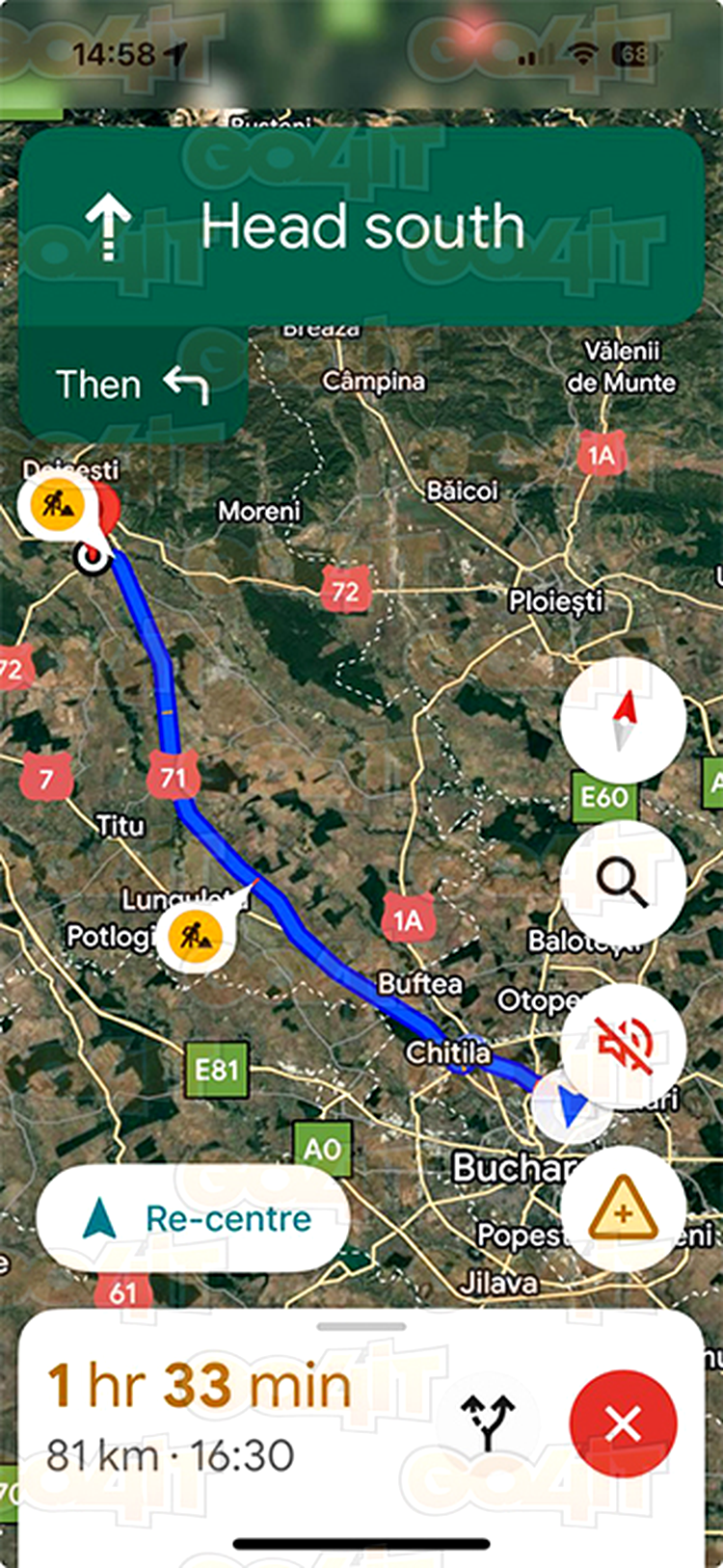Re-centre the map on current location
The image size is (723, 1568).
pos(193,1219)
